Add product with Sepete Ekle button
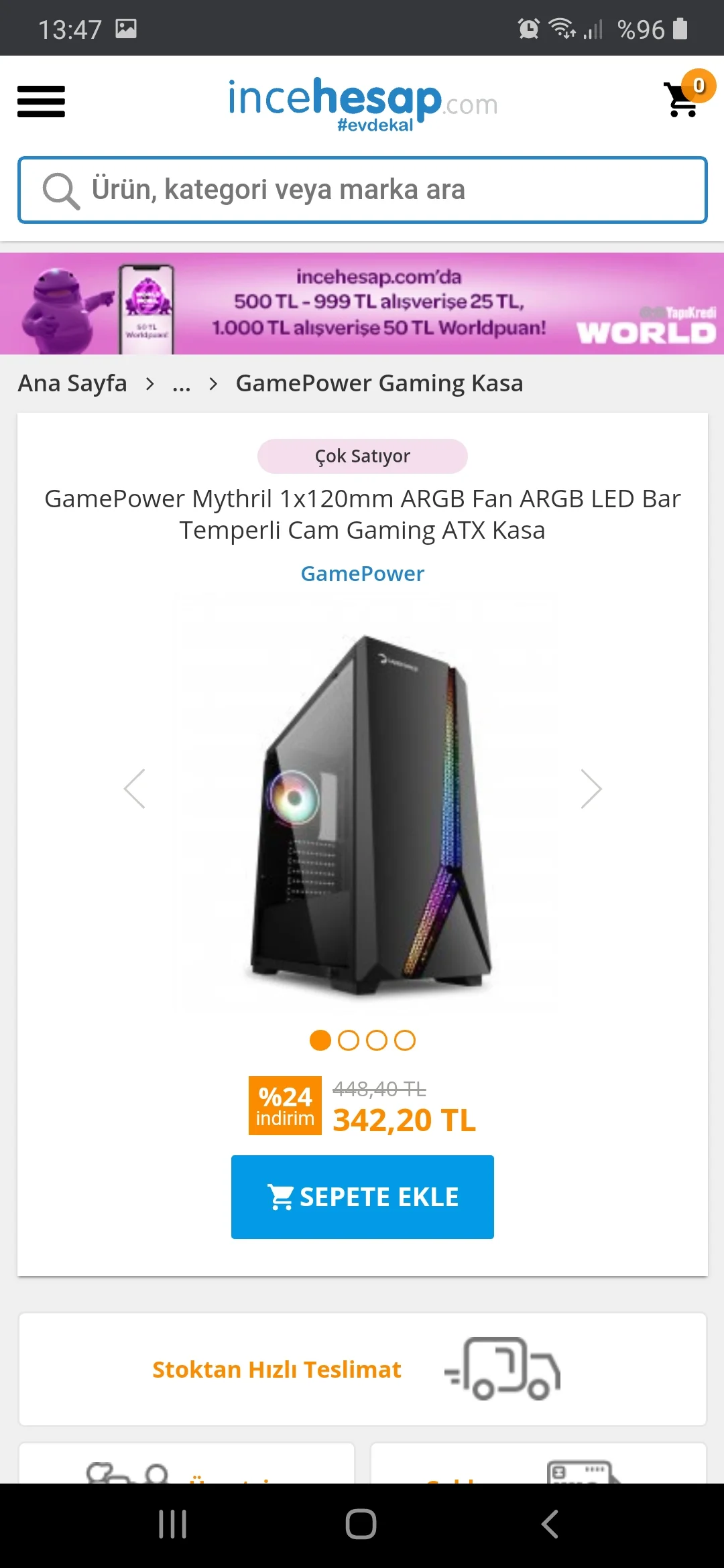724x1568 pixels. pyautogui.click(x=362, y=1197)
